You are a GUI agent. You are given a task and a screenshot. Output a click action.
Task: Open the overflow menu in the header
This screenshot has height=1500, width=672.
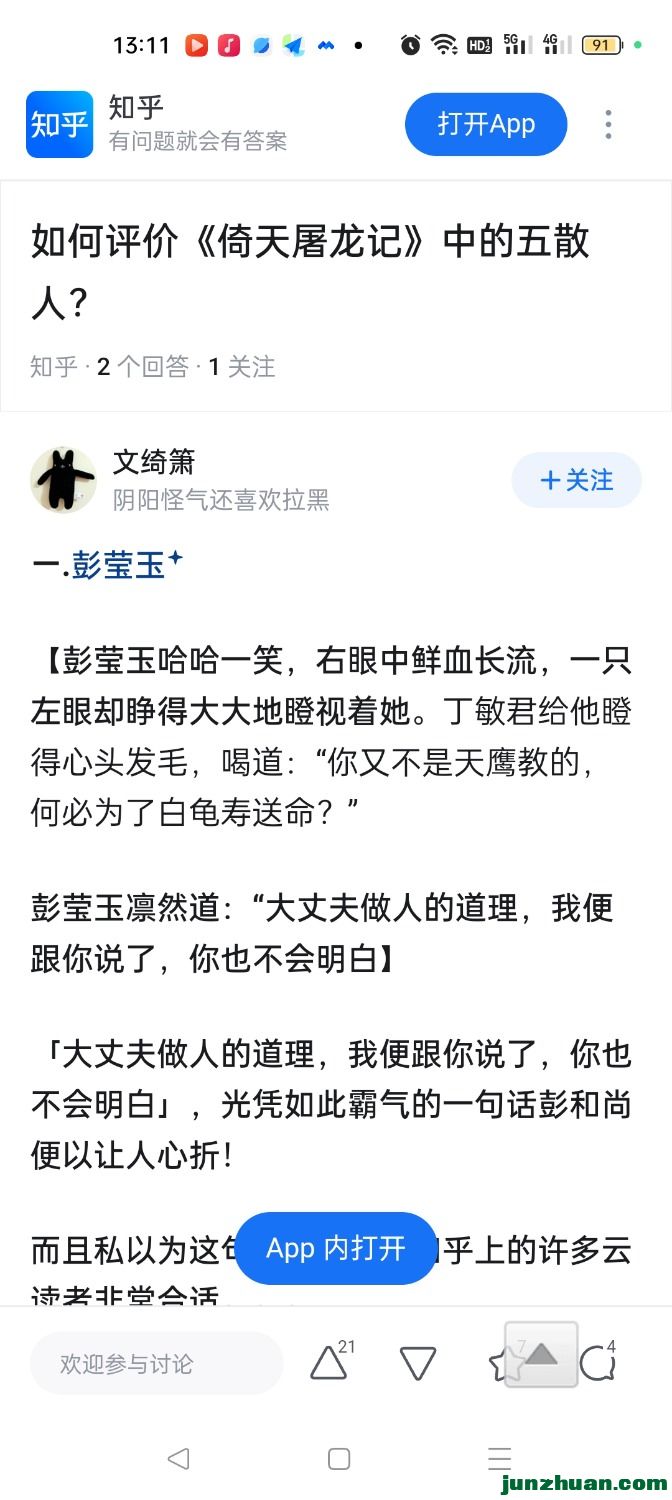click(608, 125)
